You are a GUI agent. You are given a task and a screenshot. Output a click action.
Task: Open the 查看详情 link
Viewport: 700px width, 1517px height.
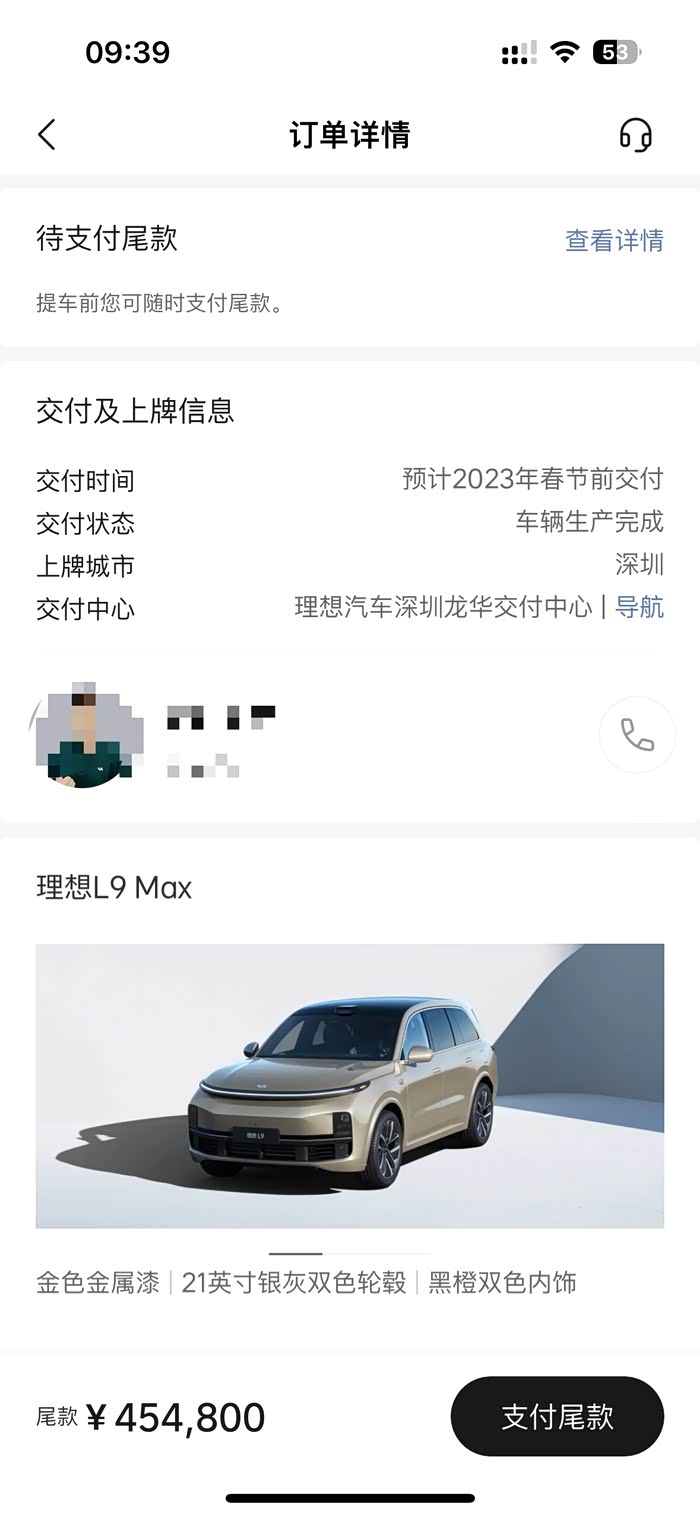[614, 241]
